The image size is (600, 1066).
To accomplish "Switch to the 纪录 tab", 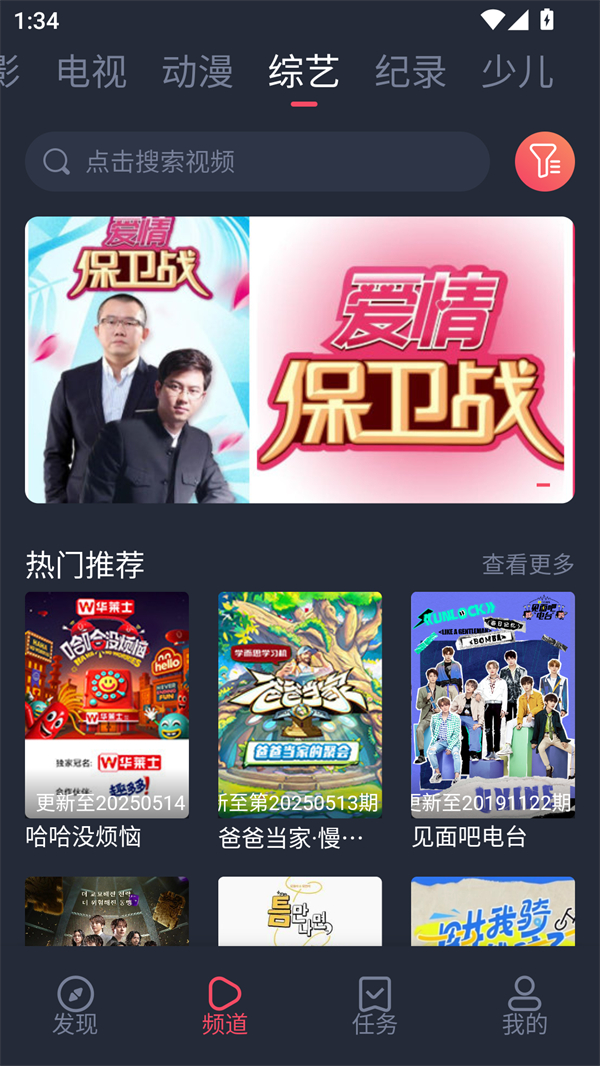I will tap(410, 72).
